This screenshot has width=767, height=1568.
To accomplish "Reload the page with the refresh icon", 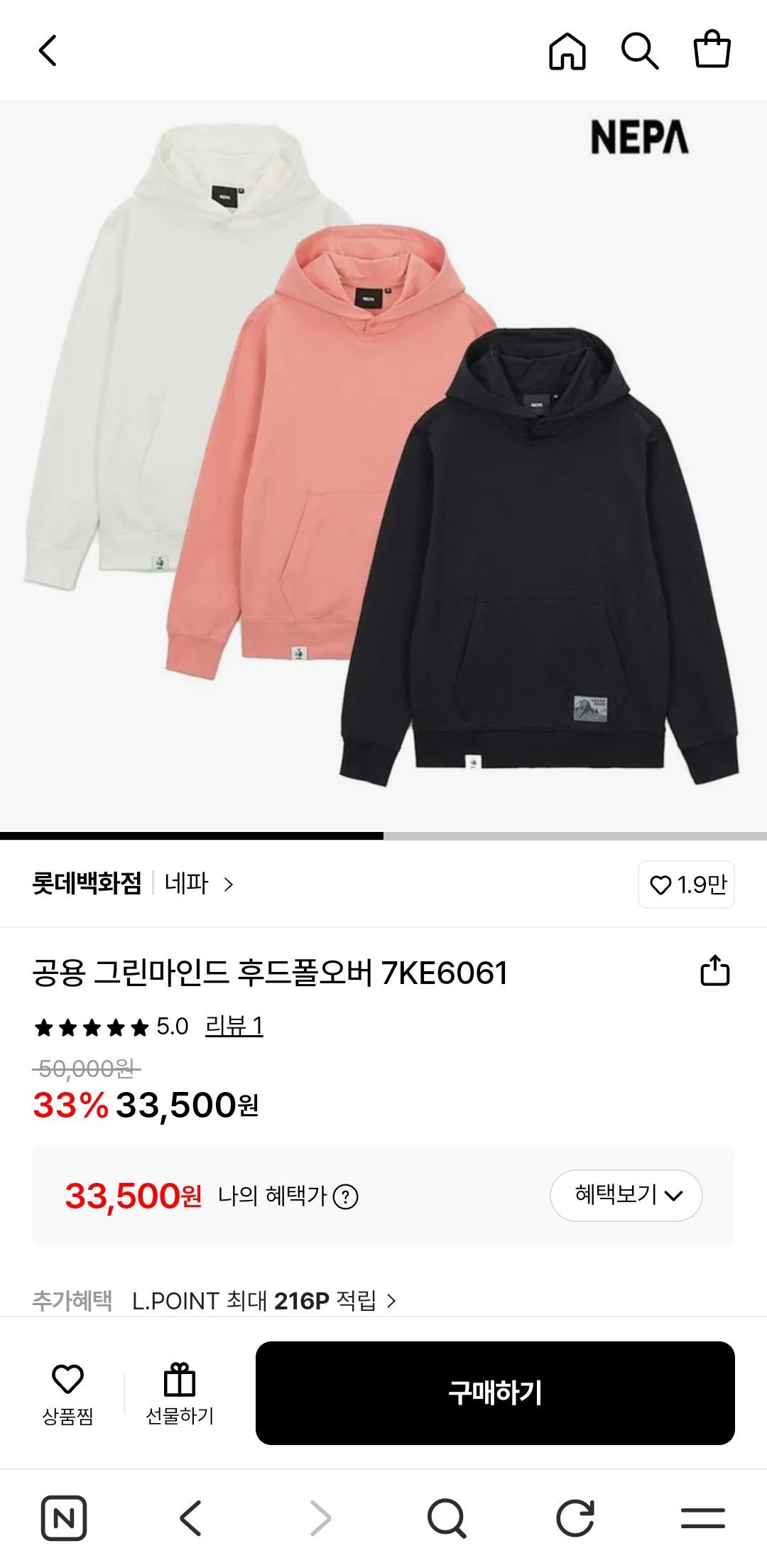I will [575, 1518].
